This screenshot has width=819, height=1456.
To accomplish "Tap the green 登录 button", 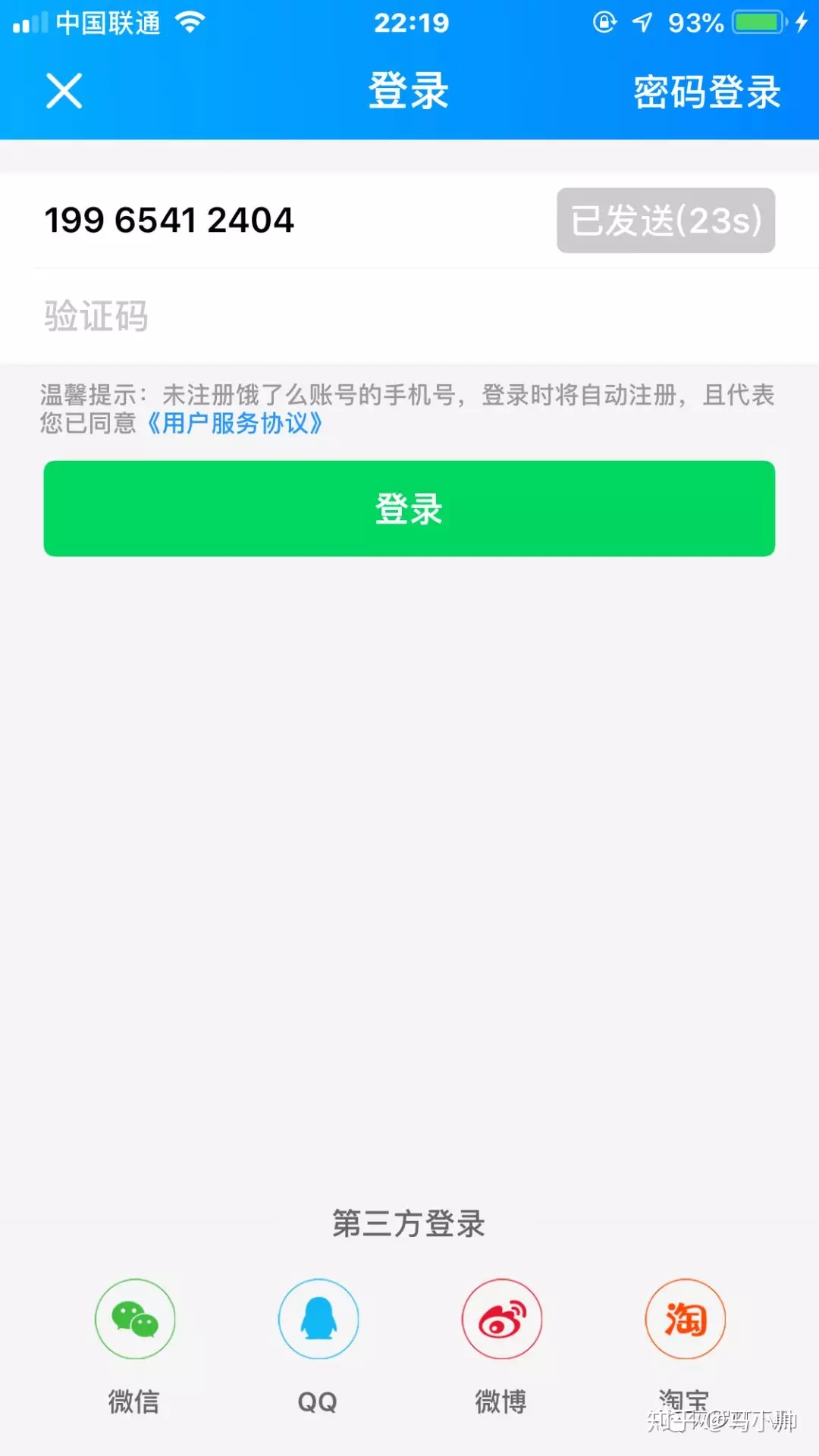I will [409, 509].
